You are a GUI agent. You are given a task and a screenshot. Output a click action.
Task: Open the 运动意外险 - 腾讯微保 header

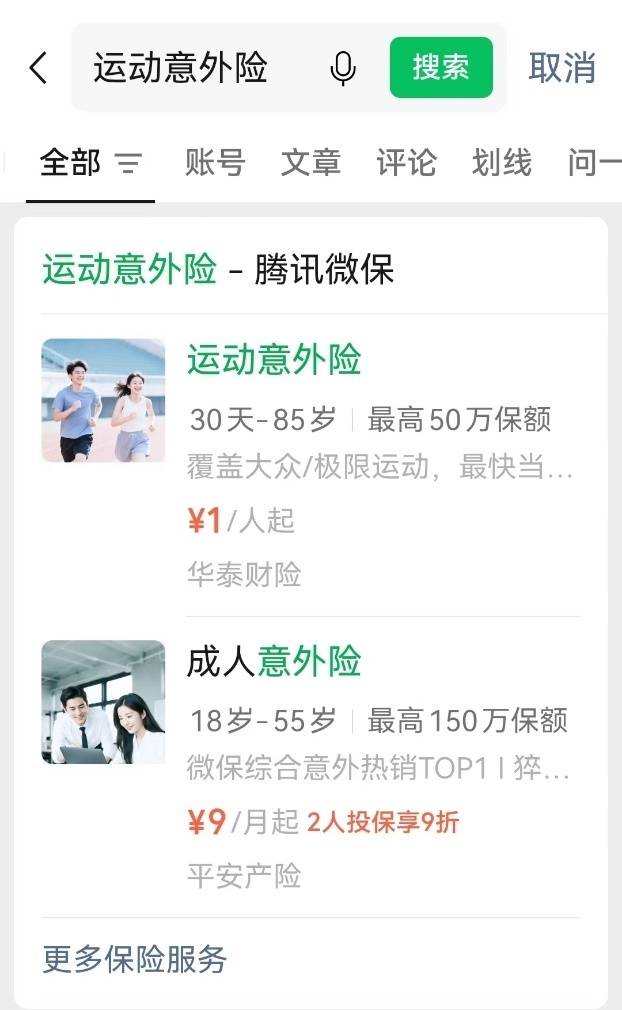click(x=218, y=269)
